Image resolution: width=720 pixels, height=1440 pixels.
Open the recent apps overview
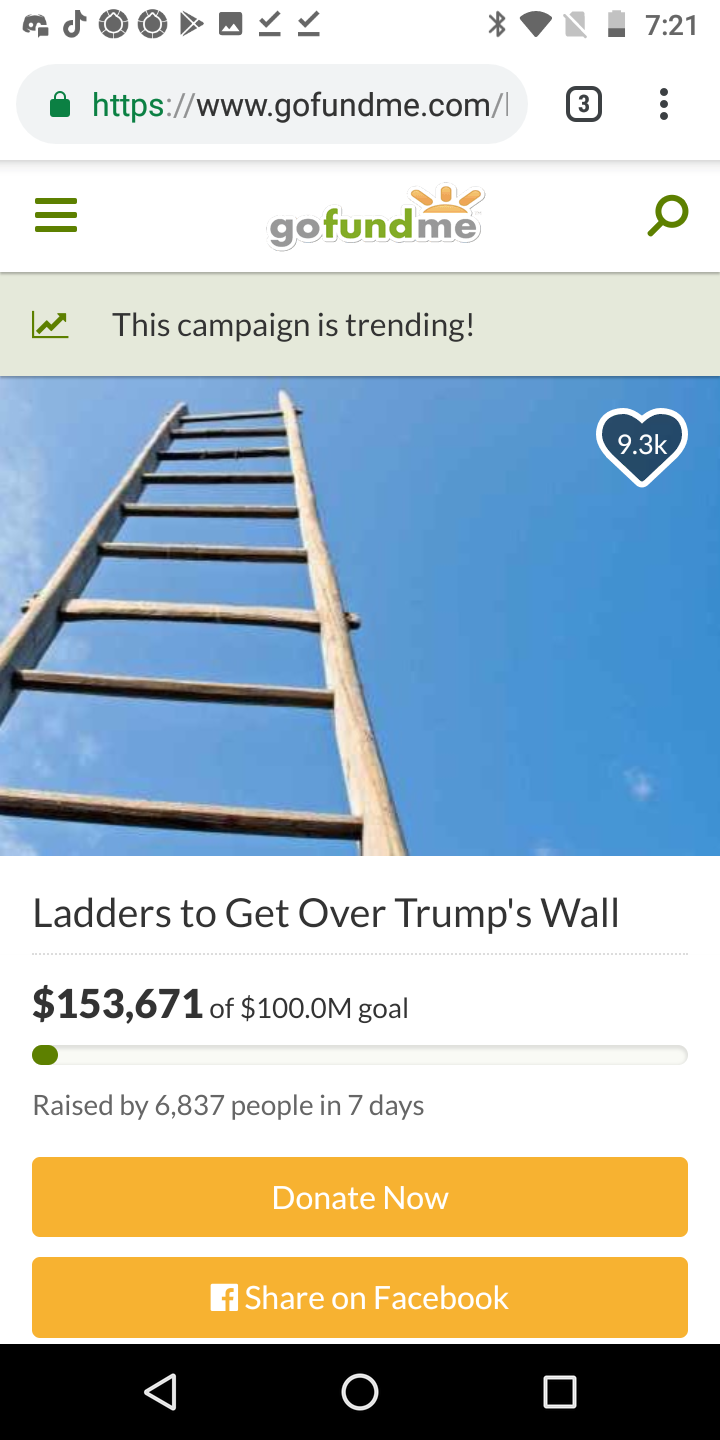[560, 1391]
